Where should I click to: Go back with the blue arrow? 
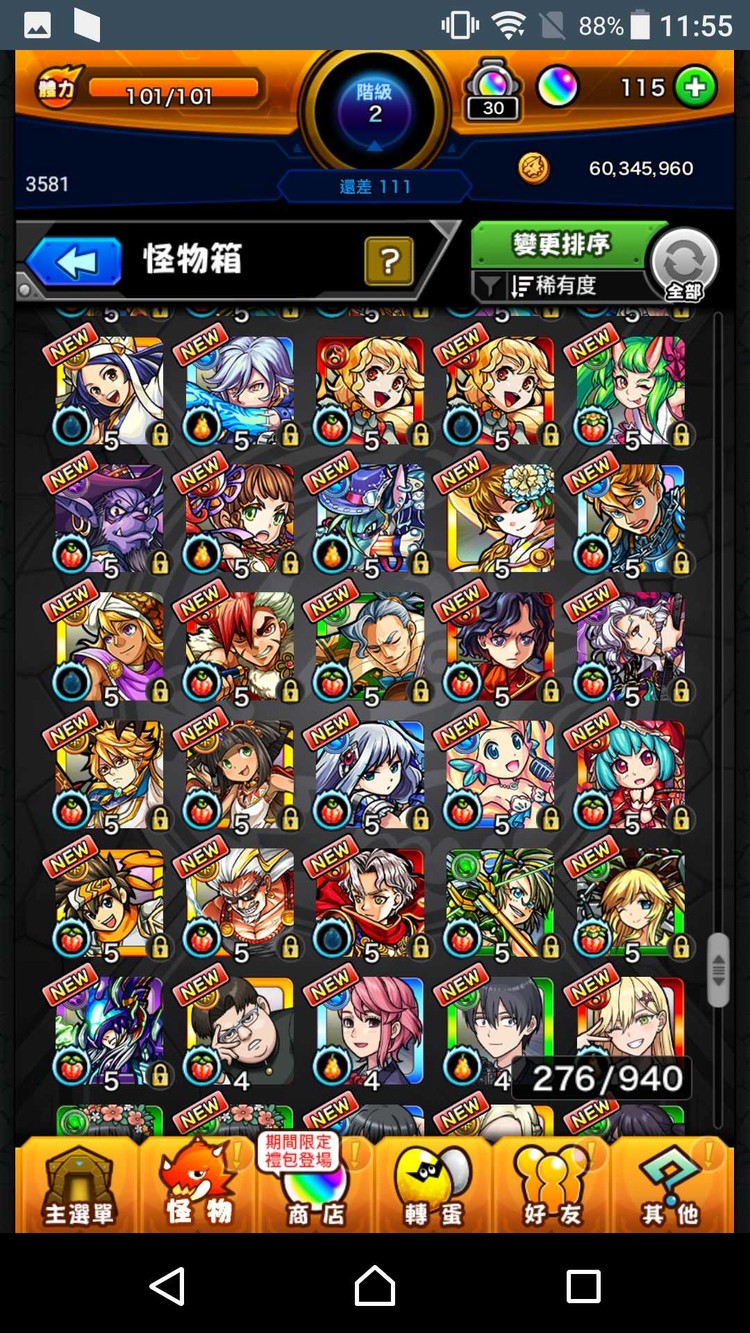tap(74, 263)
